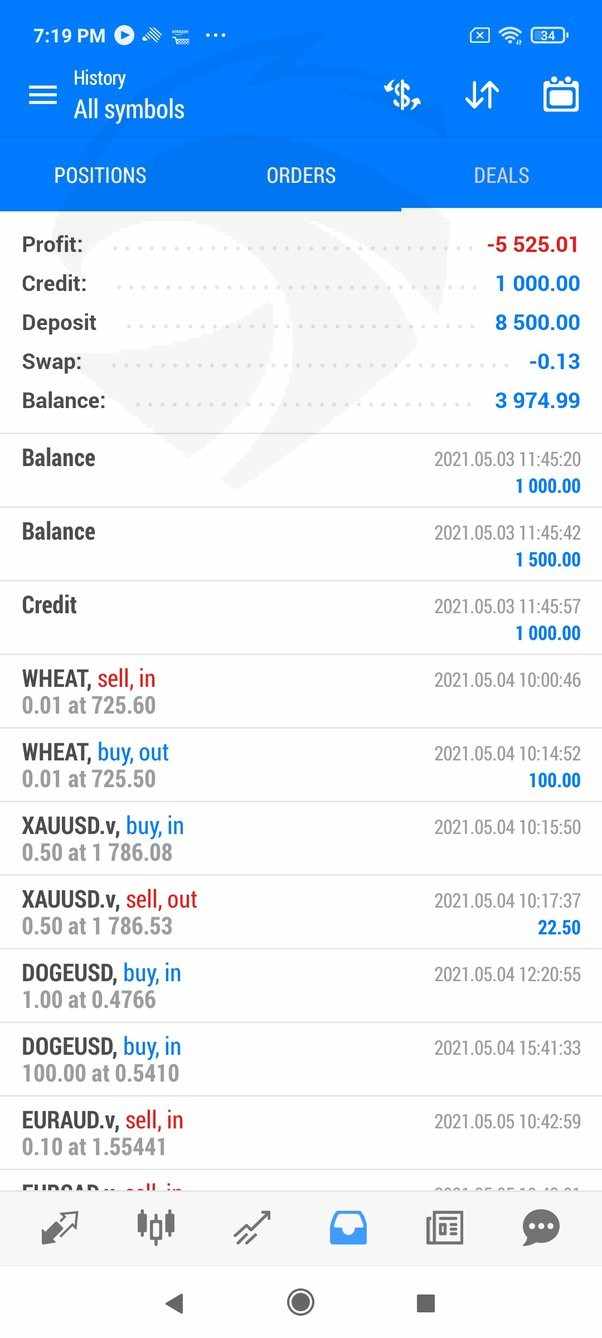This screenshot has width=602, height=1338.
Task: Select the Deals tab
Action: click(501, 175)
